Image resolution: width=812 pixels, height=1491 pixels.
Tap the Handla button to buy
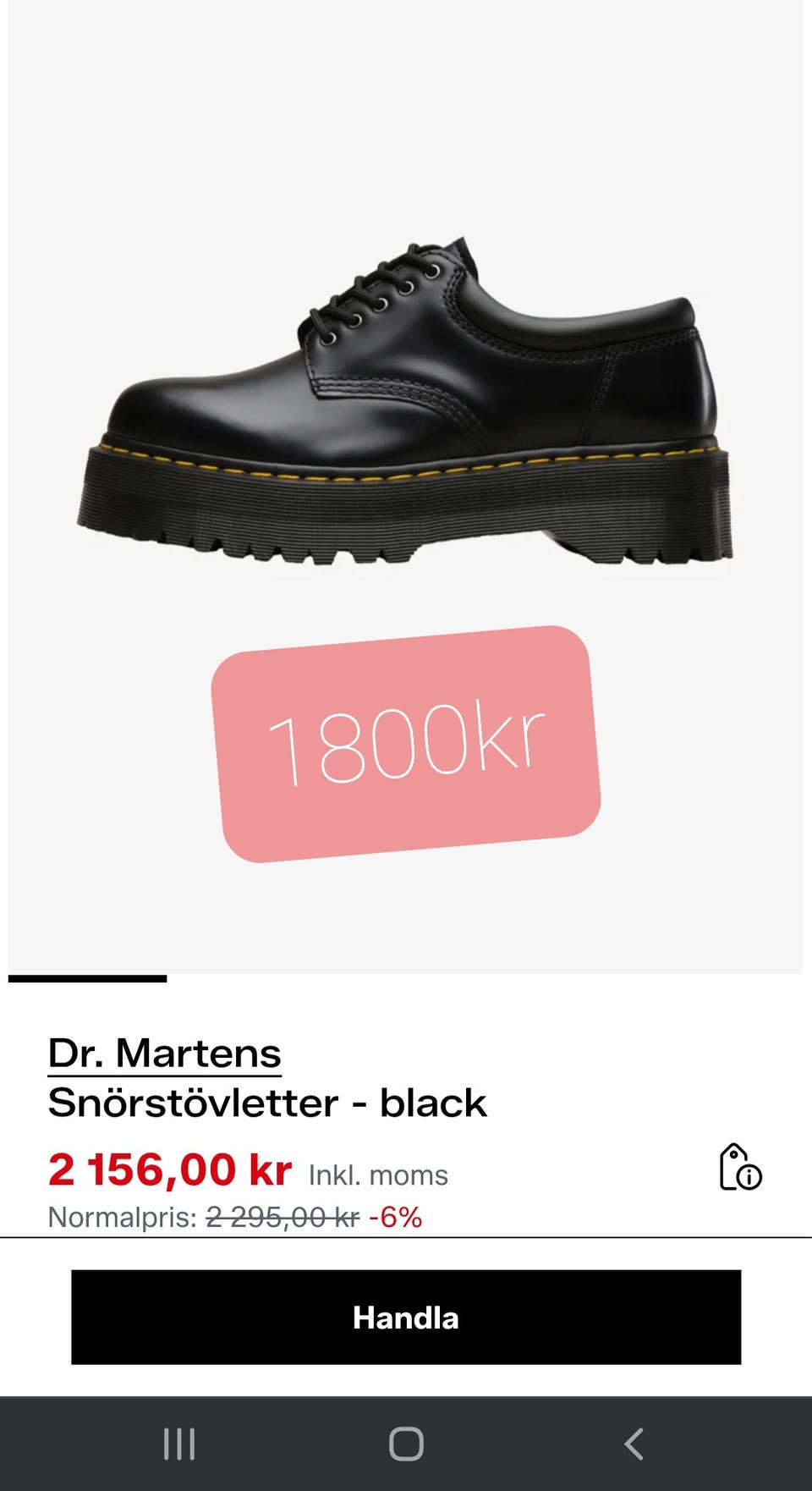click(x=406, y=1317)
